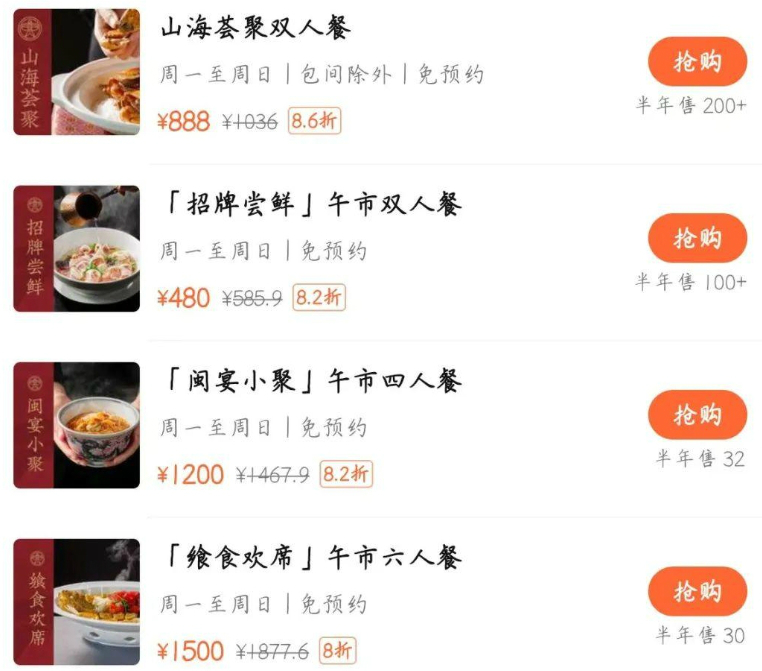Select the 飨食欢席 午市六人餐 item
762x671 pixels.
click(x=310, y=557)
